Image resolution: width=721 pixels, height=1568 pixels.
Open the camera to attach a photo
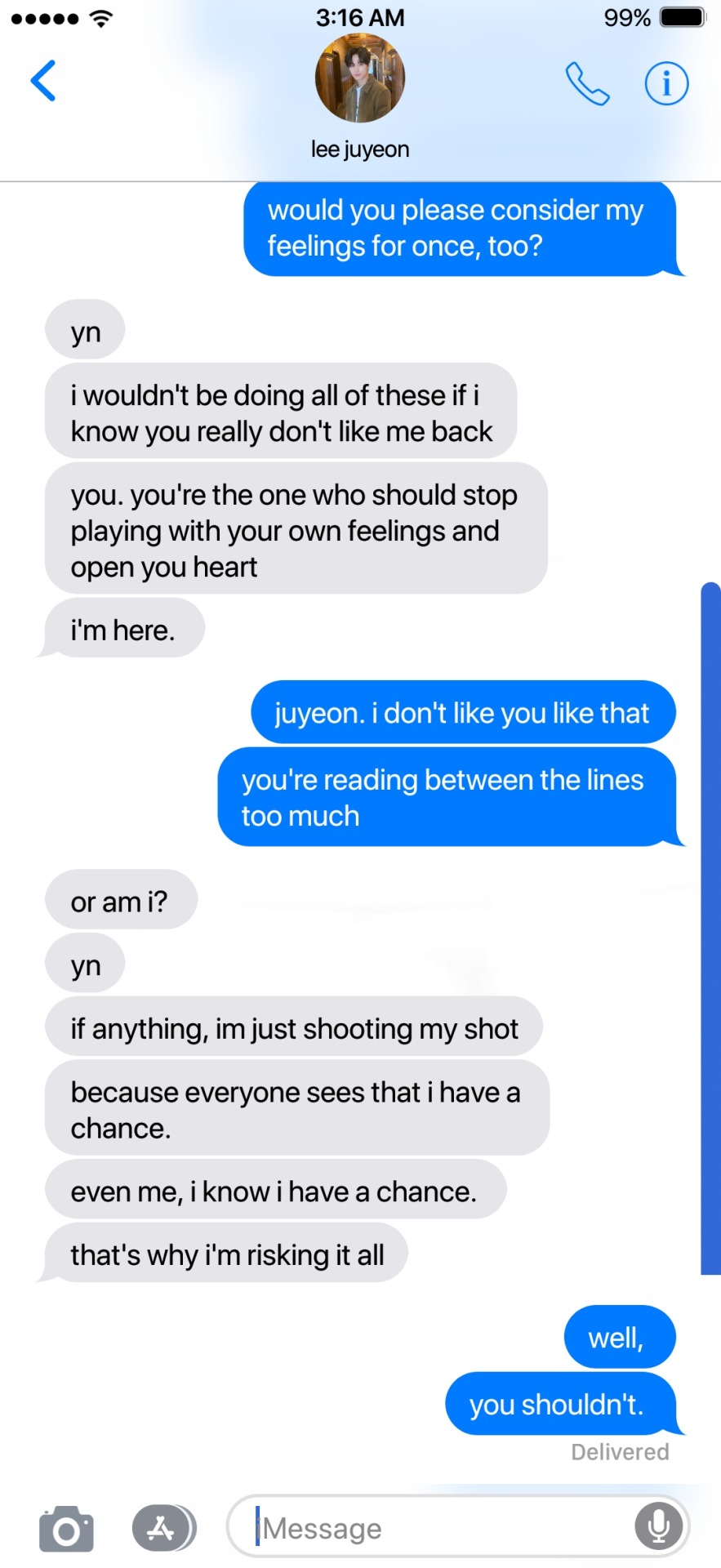pyautogui.click(x=66, y=1529)
